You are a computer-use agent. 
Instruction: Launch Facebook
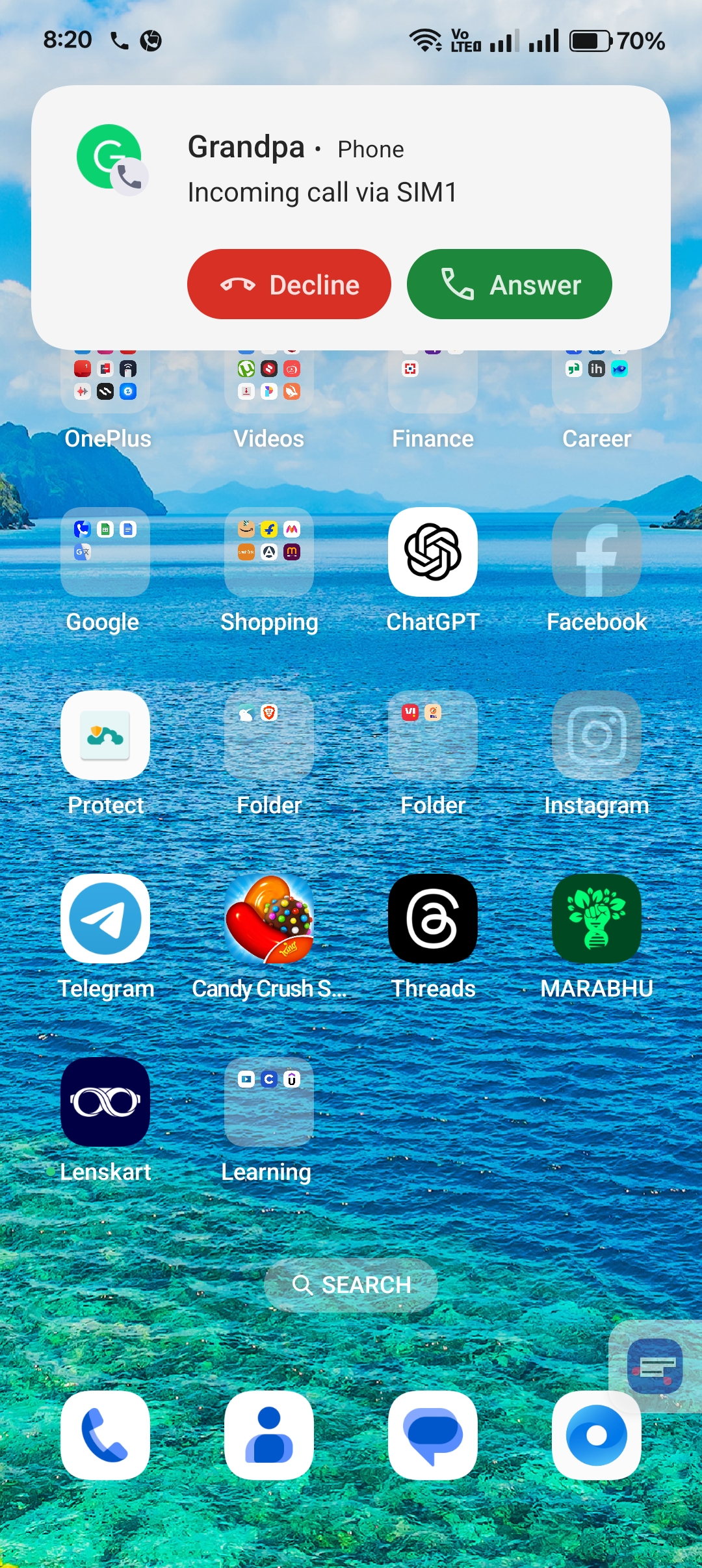click(x=596, y=552)
